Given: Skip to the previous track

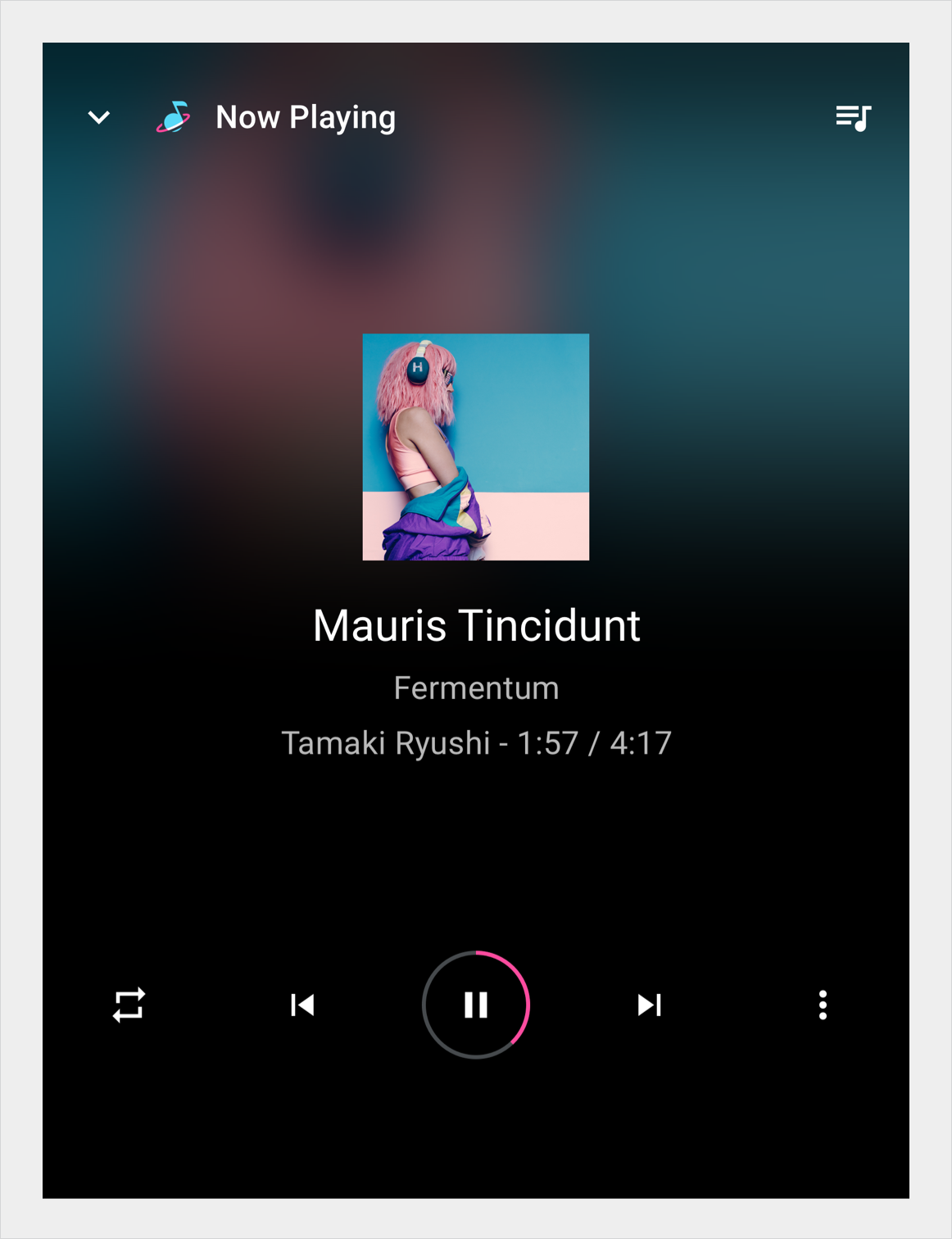Looking at the screenshot, I should tap(302, 1005).
